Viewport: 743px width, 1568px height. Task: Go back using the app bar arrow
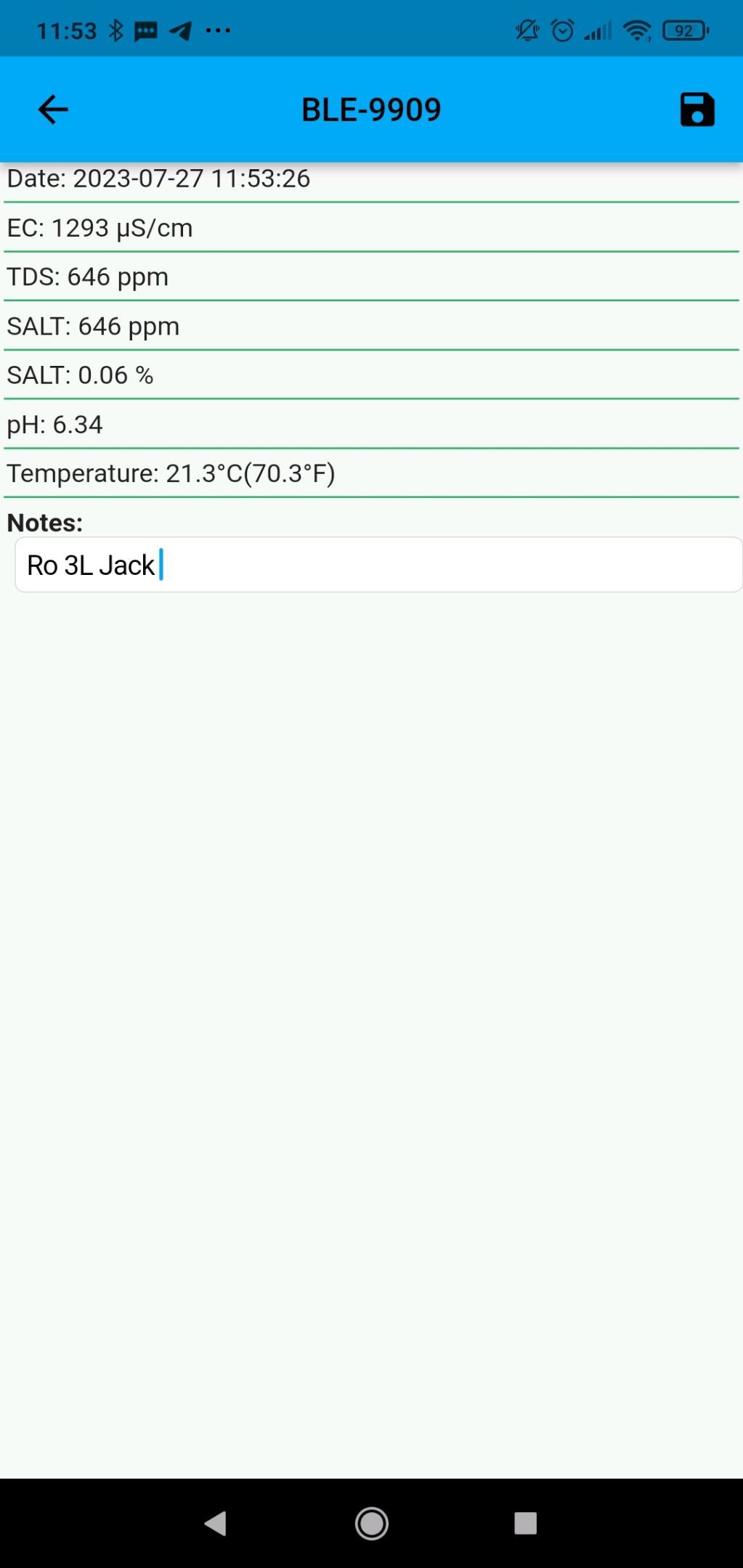[x=53, y=110]
